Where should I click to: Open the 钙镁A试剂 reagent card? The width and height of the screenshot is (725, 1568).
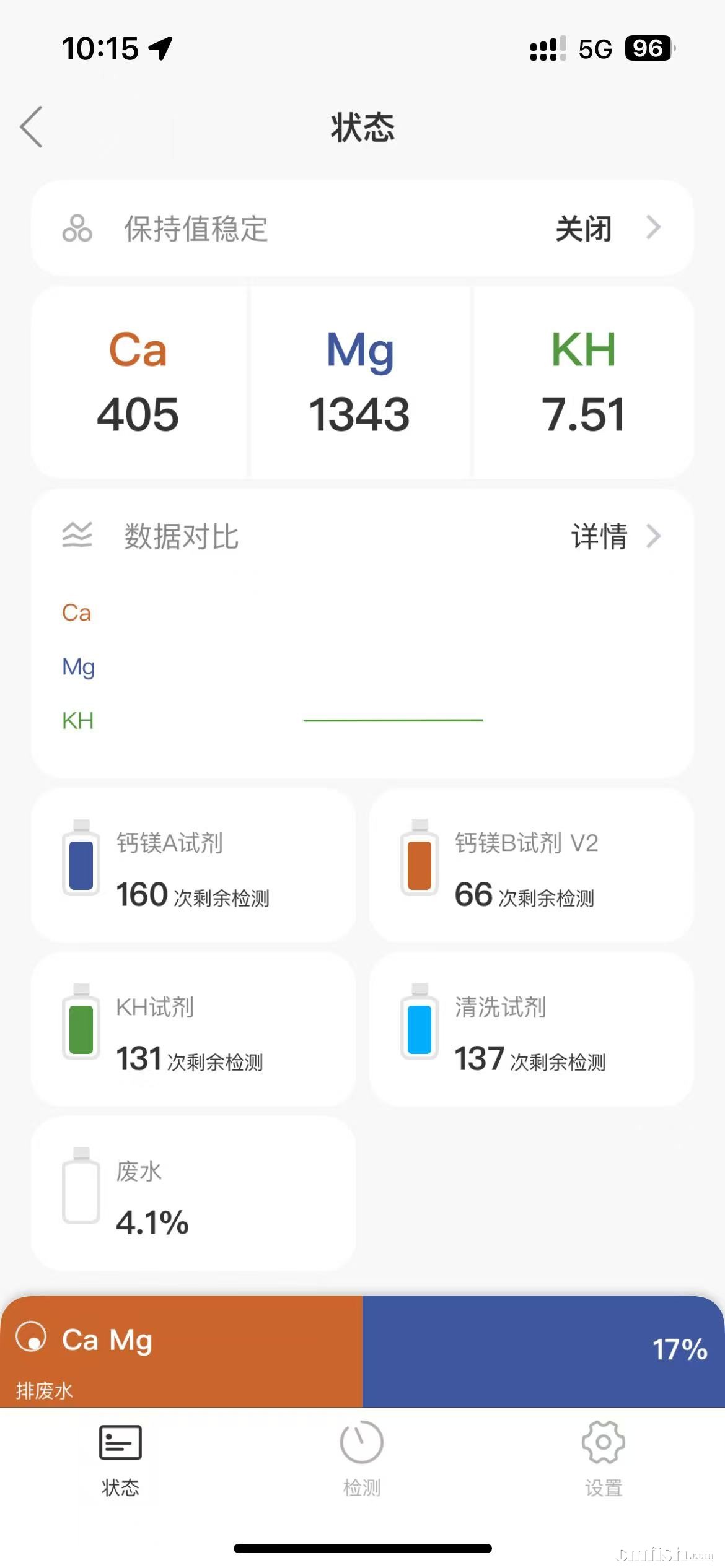[x=193, y=866]
